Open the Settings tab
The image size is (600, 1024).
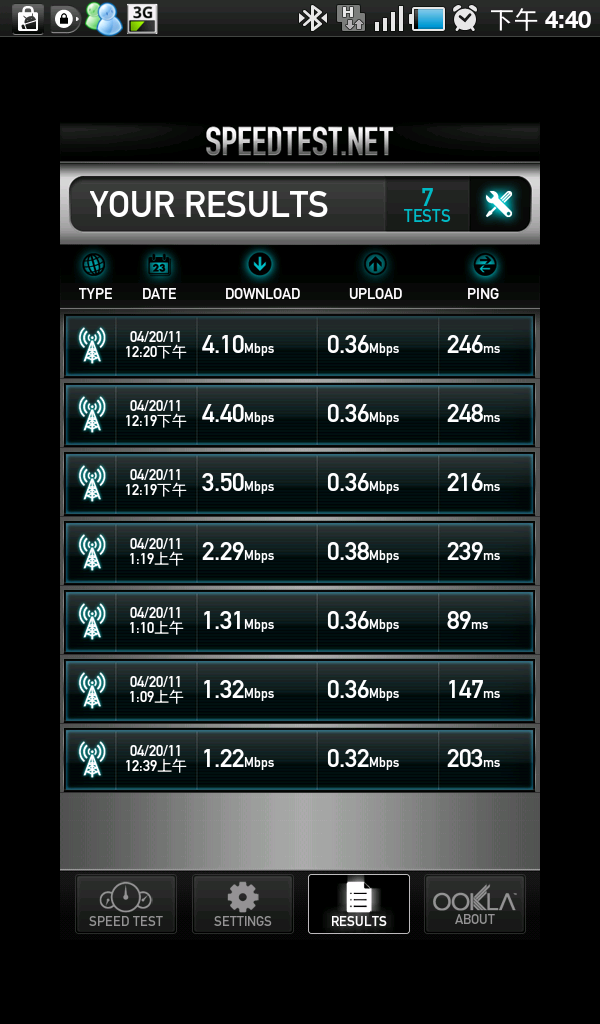coord(242,904)
